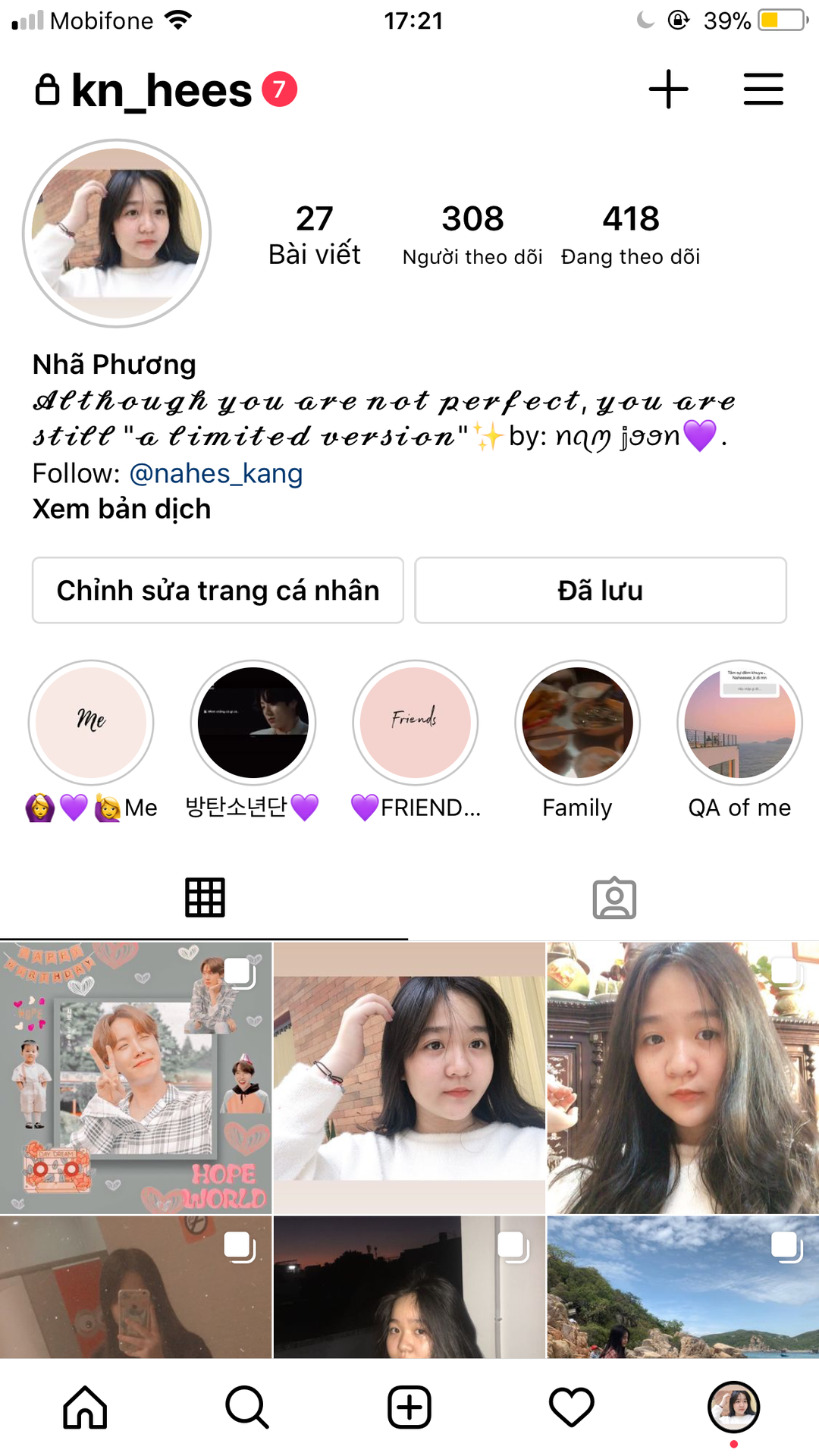Screen dimensions: 819x1456
Task: Open Đã lưu saved posts
Action: (x=600, y=590)
